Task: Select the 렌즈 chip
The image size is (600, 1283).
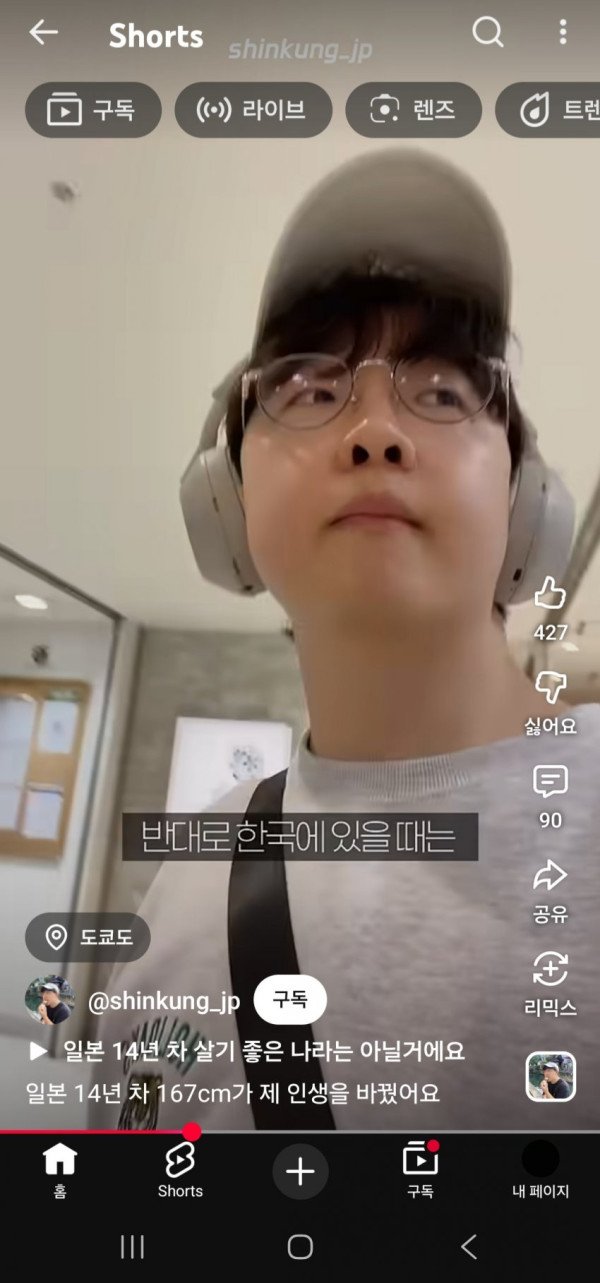Action: (x=413, y=110)
